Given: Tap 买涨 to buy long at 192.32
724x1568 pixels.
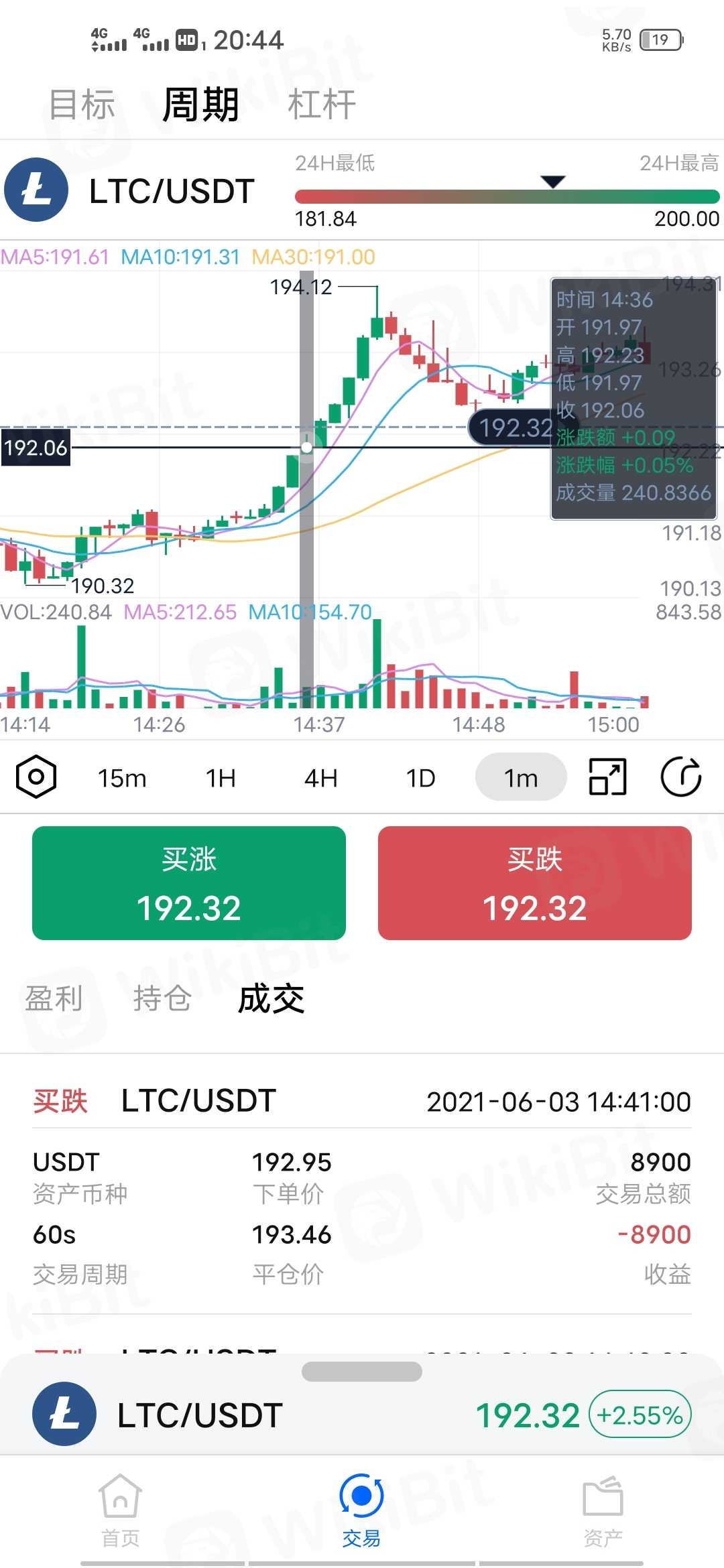Looking at the screenshot, I should click(x=189, y=883).
